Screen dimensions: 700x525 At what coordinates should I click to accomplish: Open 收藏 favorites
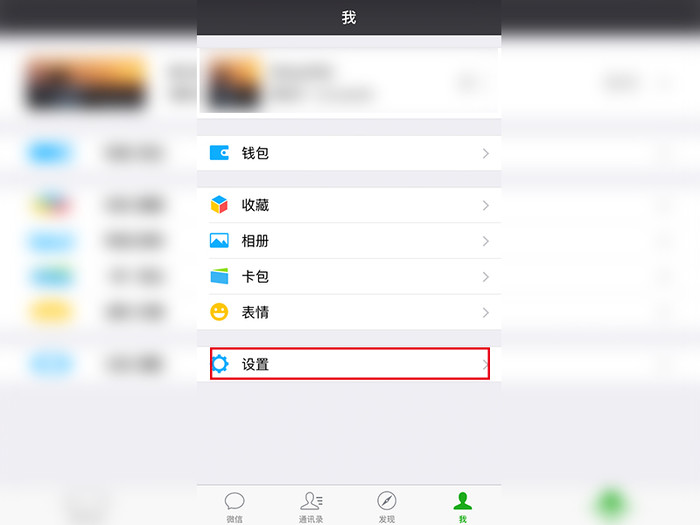348,205
